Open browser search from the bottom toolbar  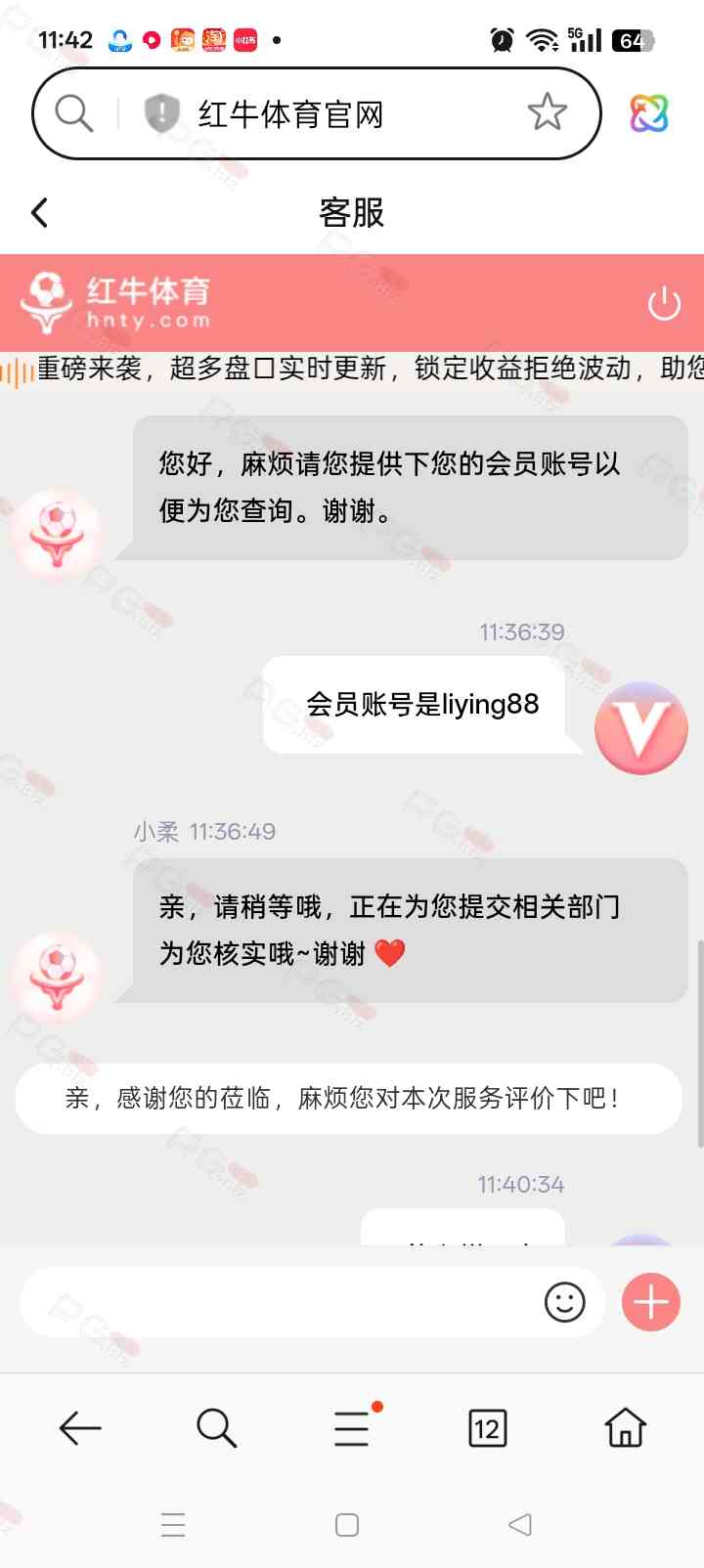(216, 1428)
